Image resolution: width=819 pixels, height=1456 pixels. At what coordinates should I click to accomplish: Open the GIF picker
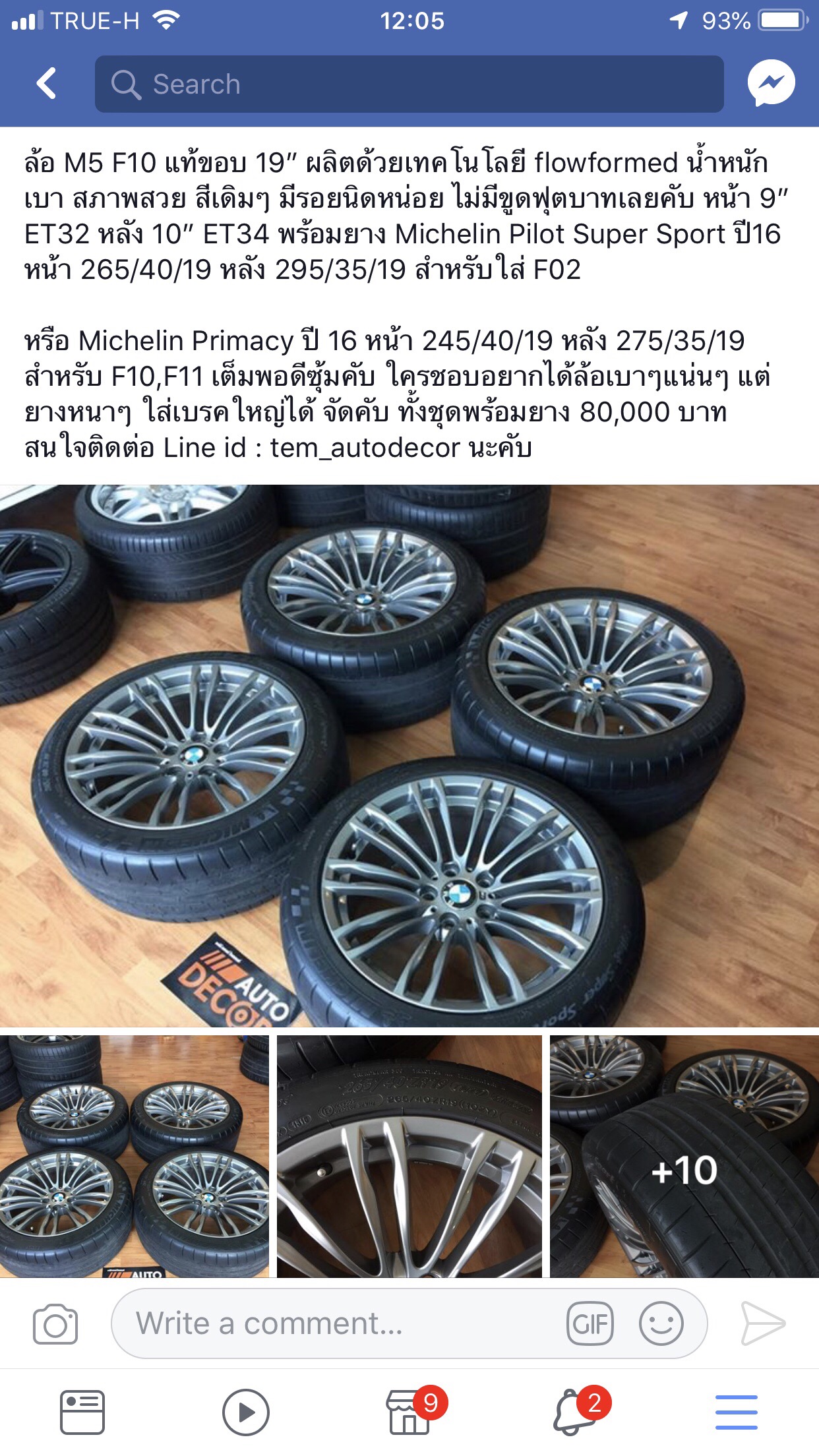[x=590, y=1323]
